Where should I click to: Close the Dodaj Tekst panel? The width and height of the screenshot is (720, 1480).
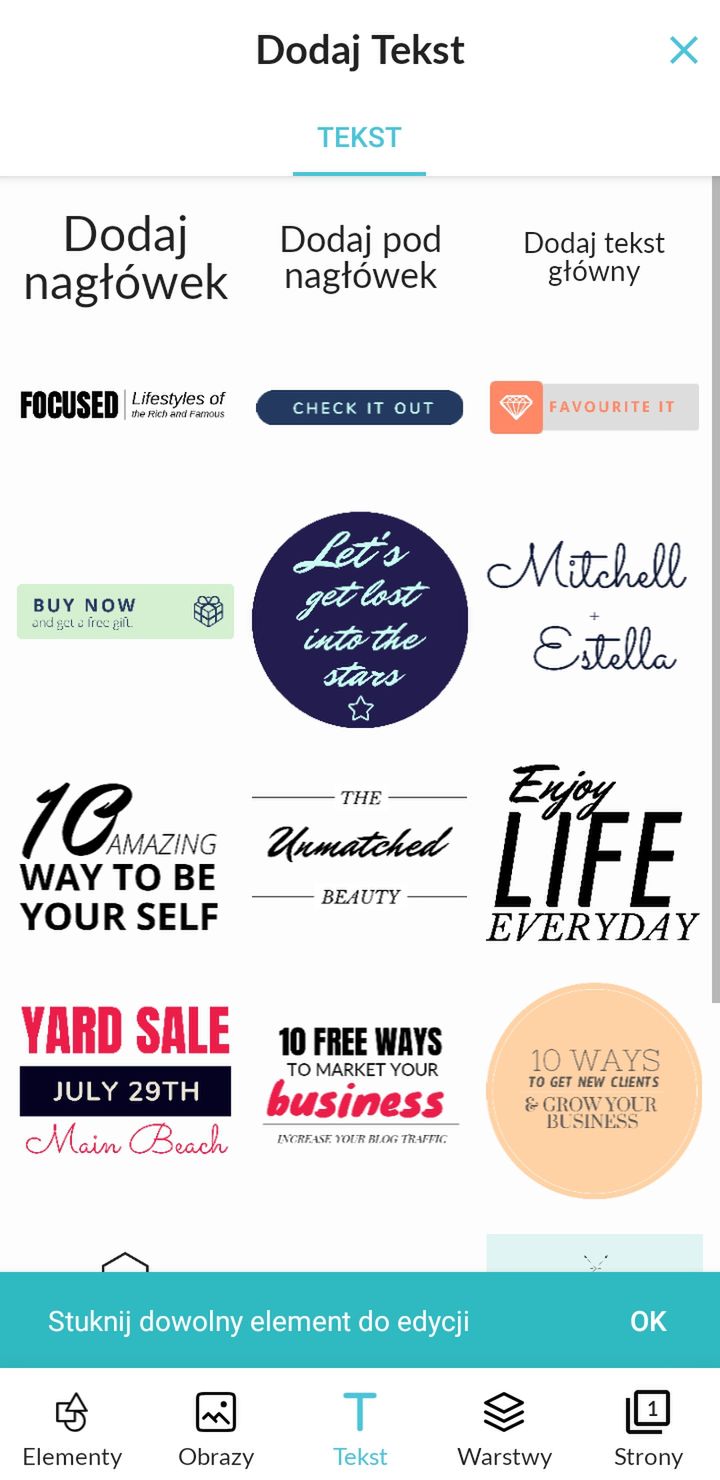point(684,50)
